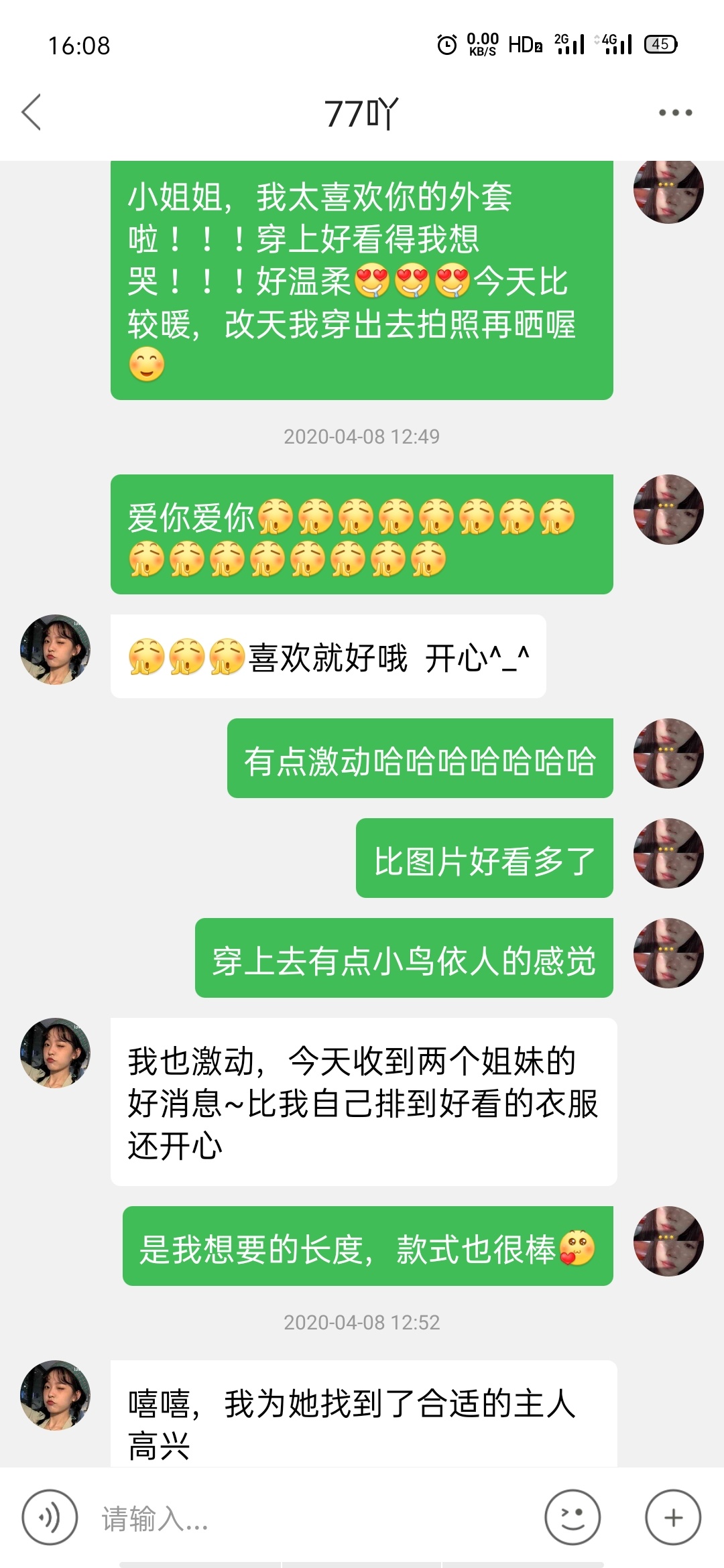Viewport: 724px width, 1568px height.
Task: Switch to voice message input
Action: 50,1517
